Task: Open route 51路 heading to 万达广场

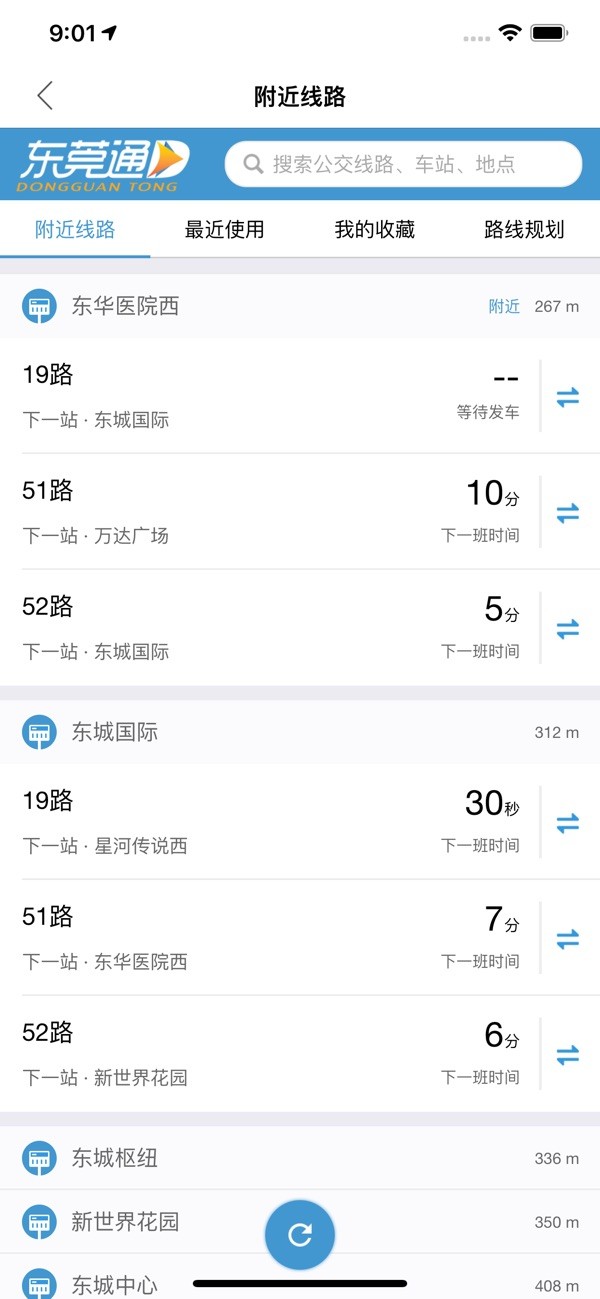Action: point(270,511)
